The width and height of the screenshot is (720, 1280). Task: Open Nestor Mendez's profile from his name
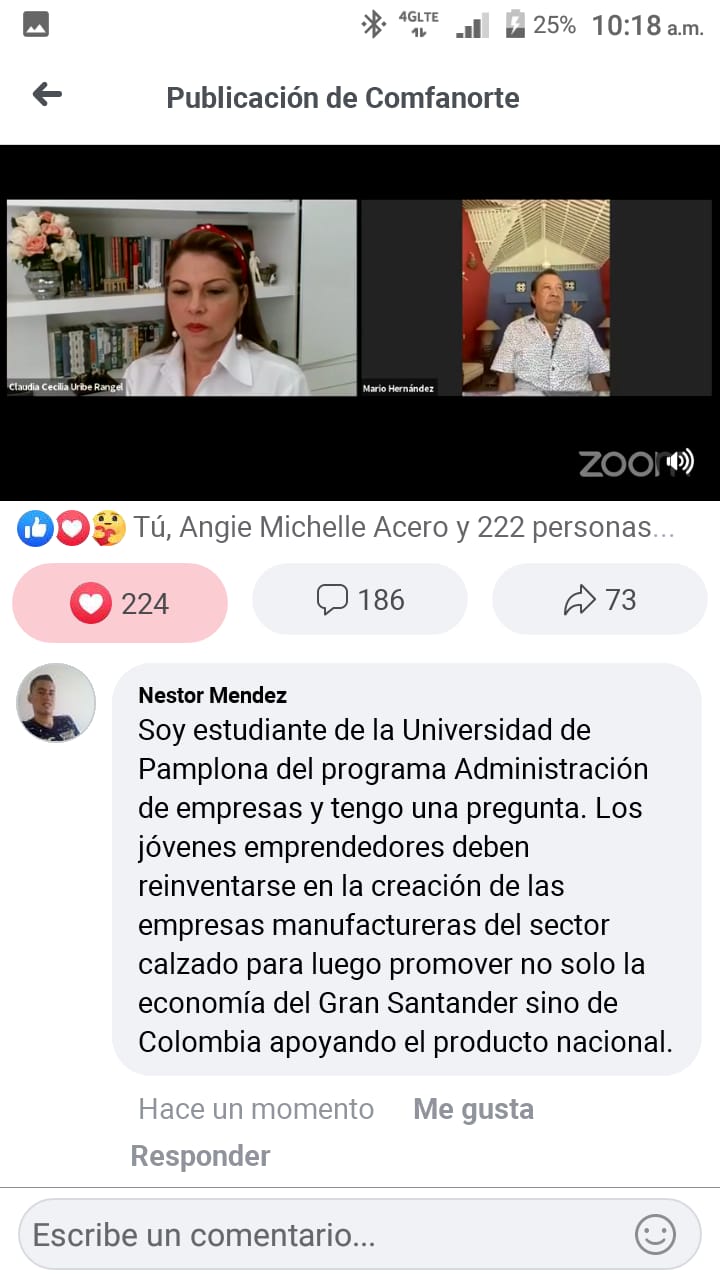(x=212, y=695)
